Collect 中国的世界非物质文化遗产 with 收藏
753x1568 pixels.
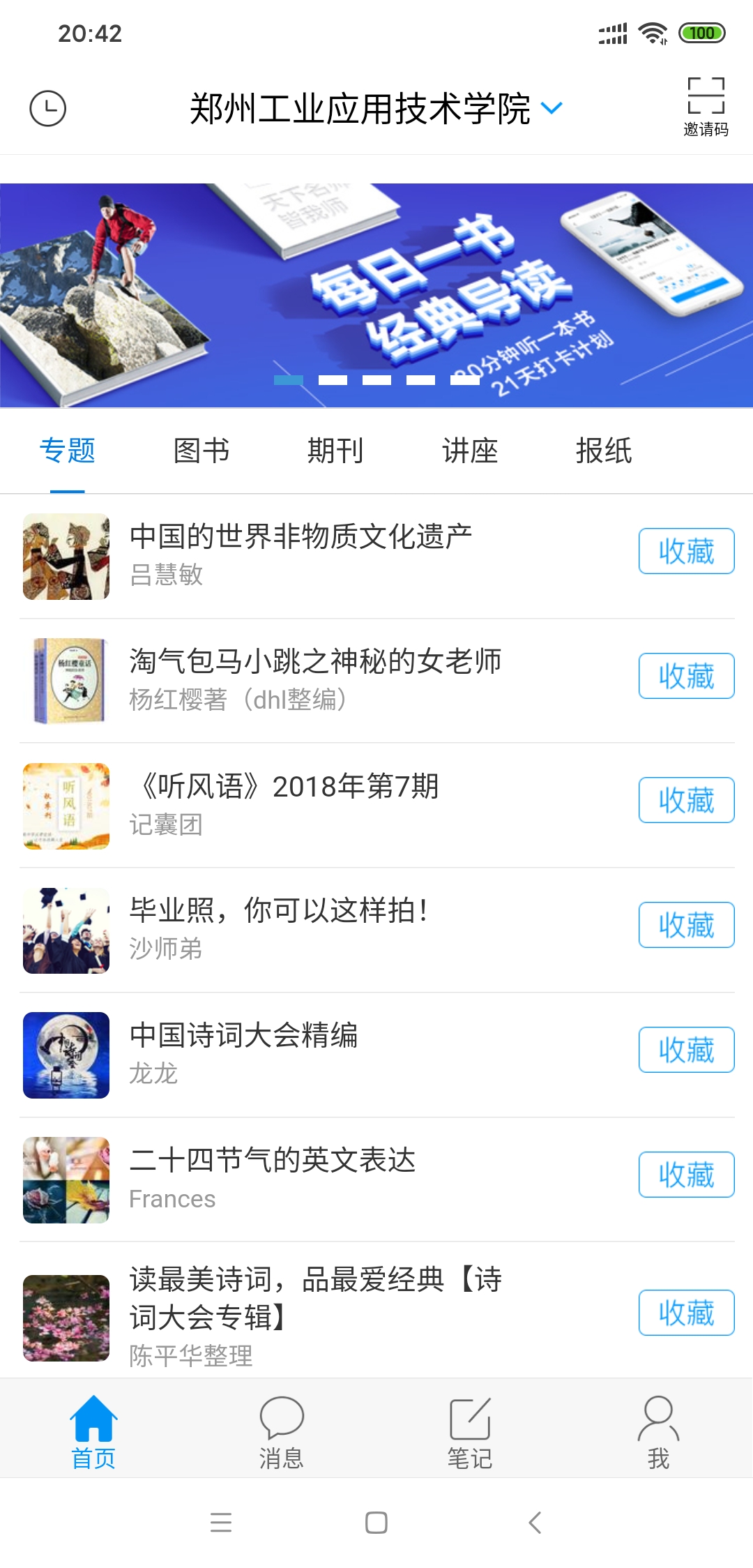pyautogui.click(x=686, y=551)
